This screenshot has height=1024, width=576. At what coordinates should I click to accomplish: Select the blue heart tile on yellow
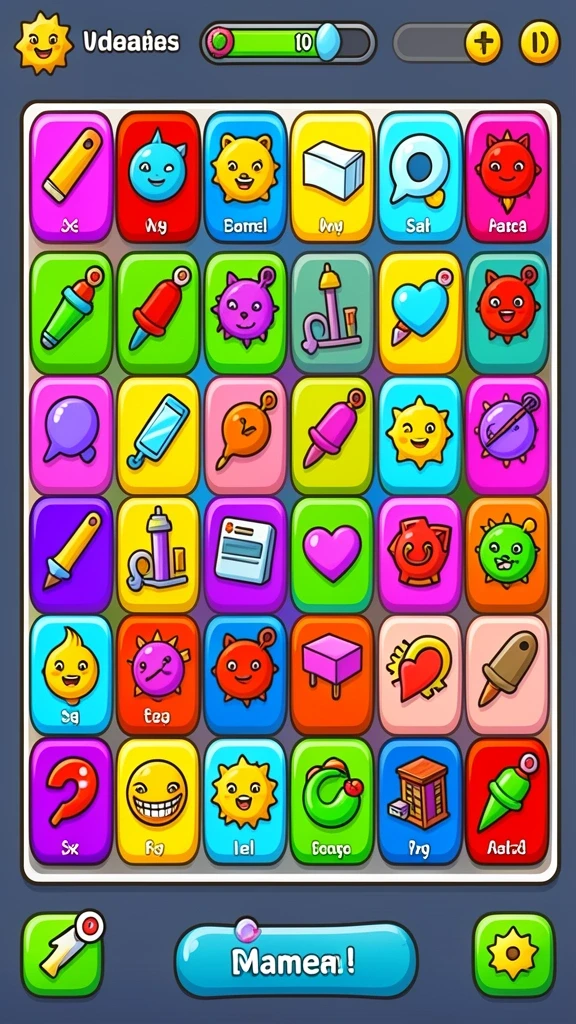[421, 313]
